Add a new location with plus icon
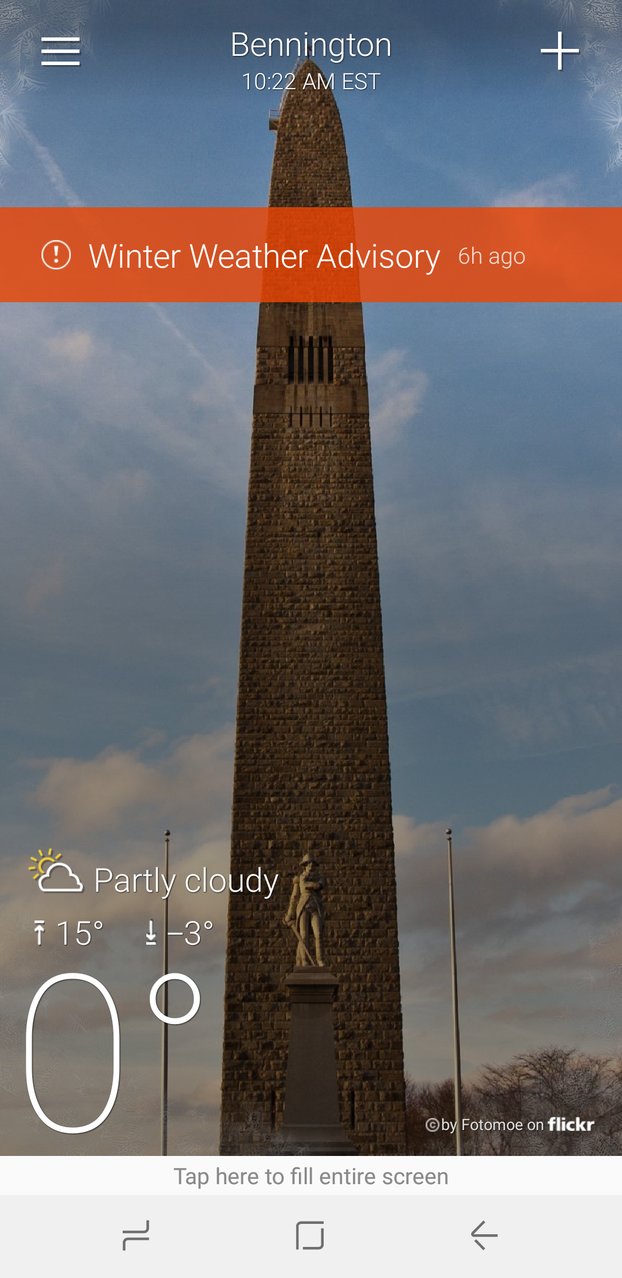Screen dimensions: 622x1278 pos(560,51)
